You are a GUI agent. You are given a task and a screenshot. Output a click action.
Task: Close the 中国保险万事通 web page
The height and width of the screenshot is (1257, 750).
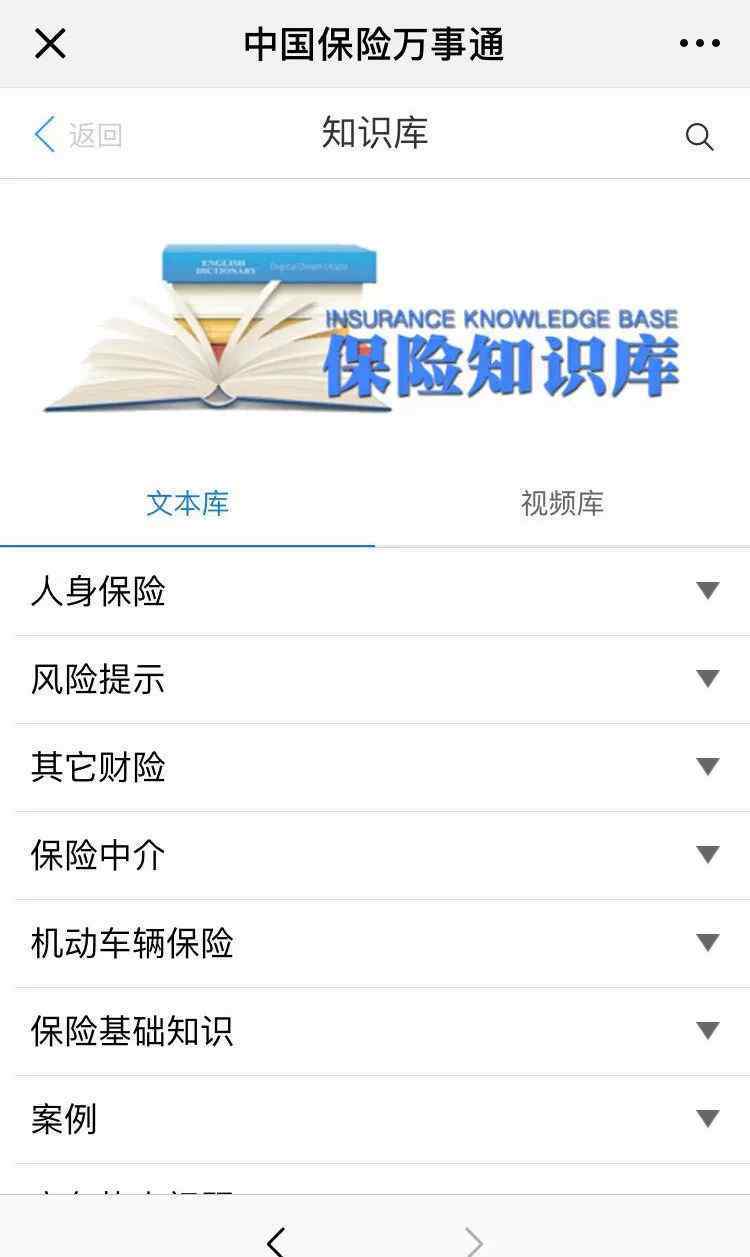pyautogui.click(x=50, y=44)
